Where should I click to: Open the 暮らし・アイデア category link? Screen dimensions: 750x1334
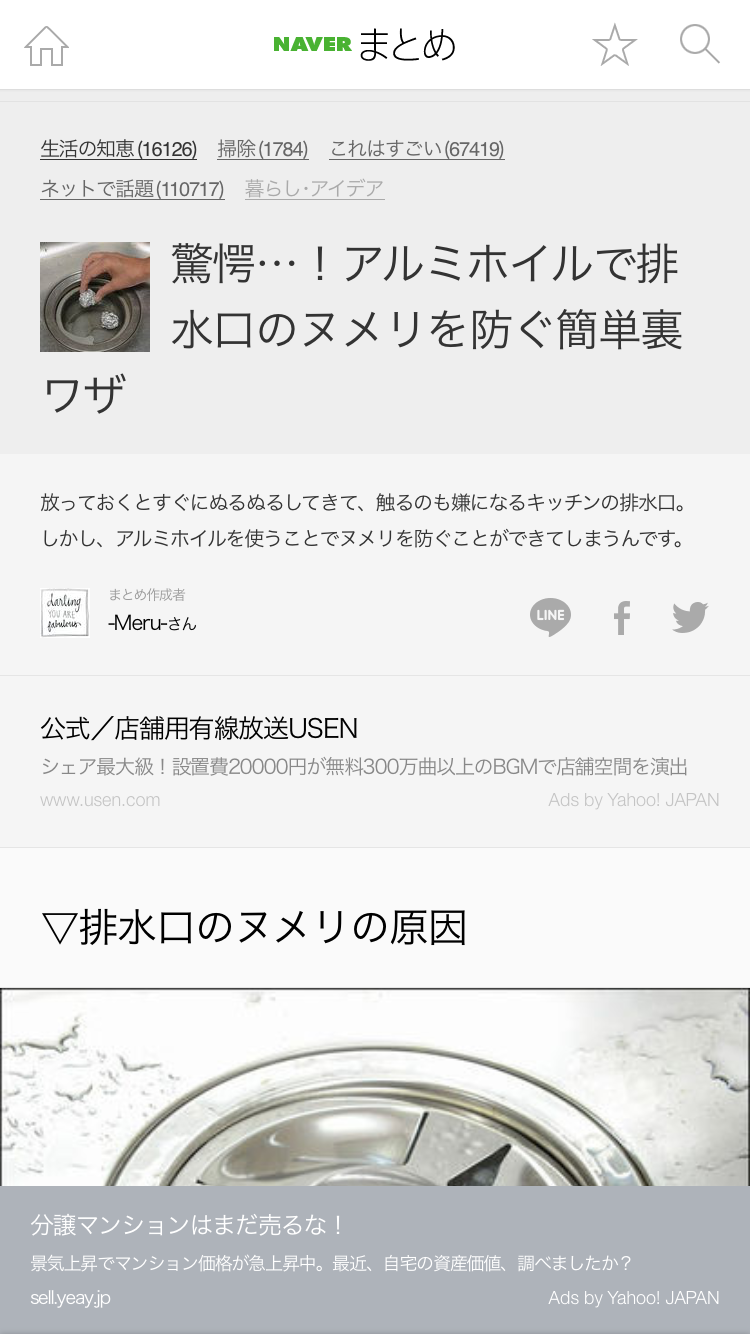point(315,188)
